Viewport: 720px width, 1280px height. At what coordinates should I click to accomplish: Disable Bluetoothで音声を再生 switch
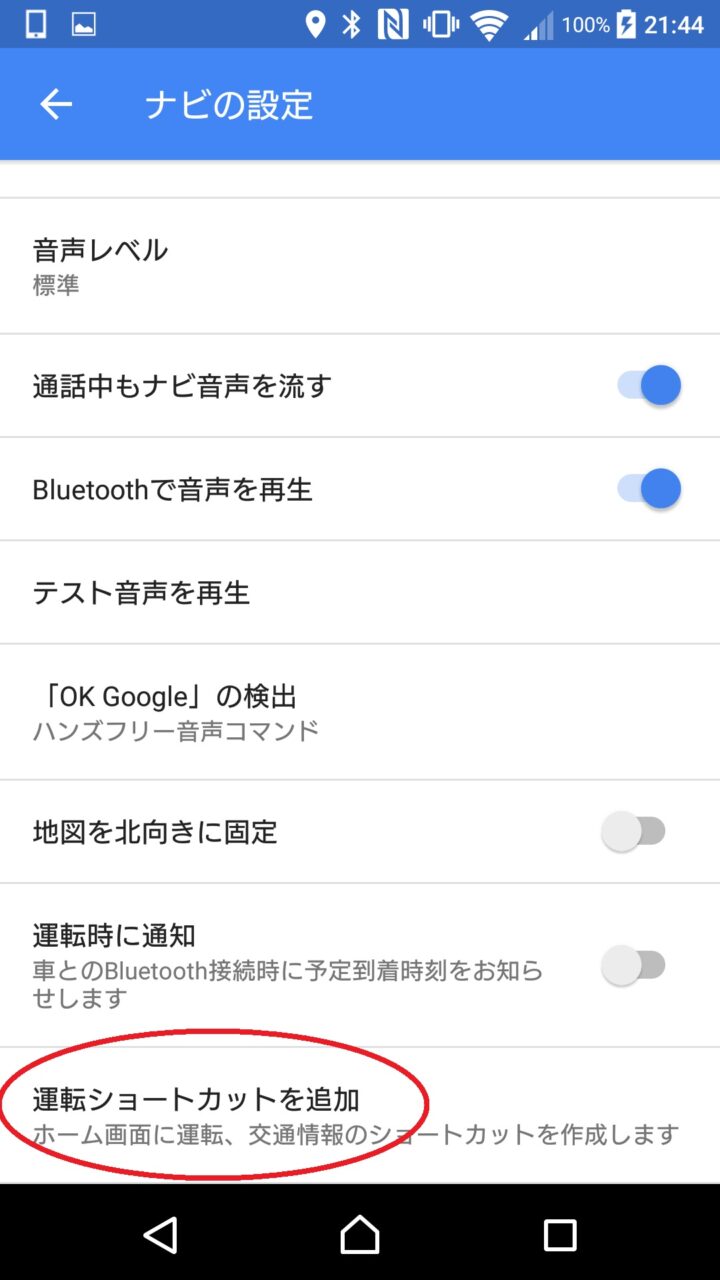click(649, 489)
